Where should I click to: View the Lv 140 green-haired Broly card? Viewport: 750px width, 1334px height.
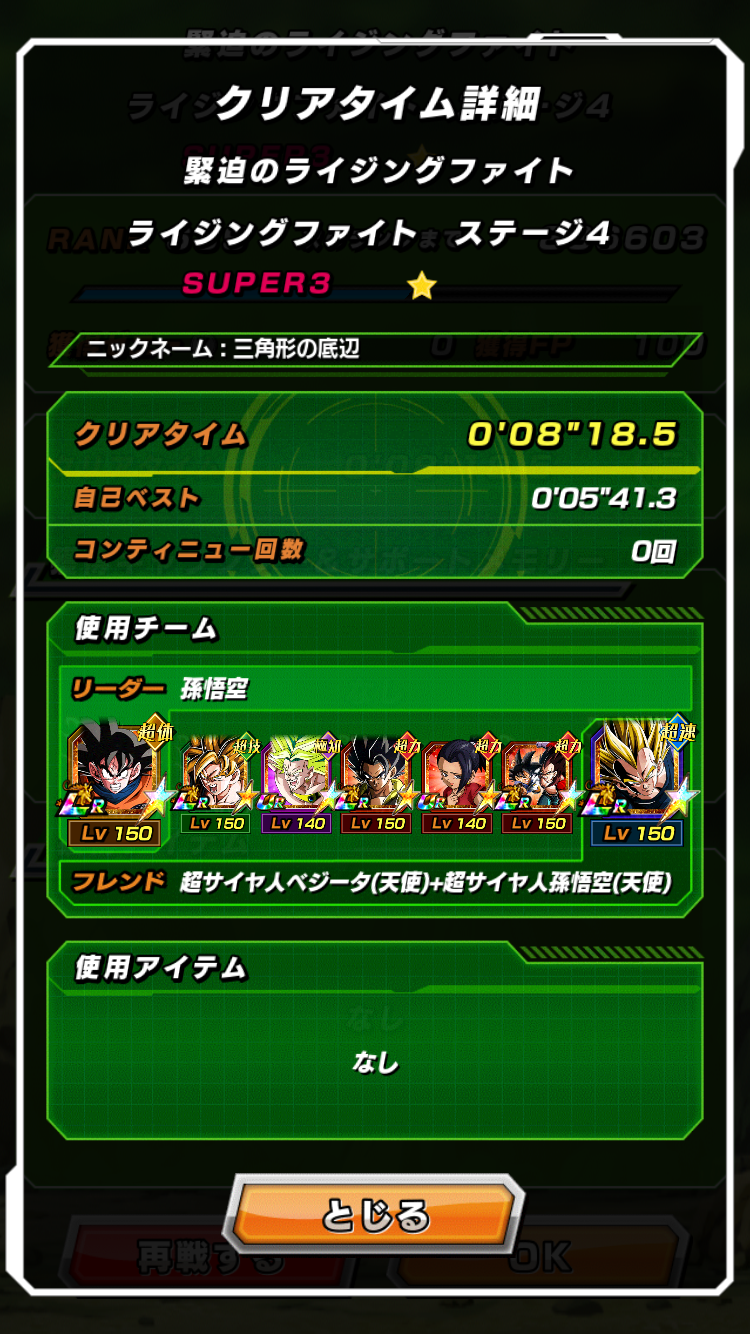pyautogui.click(x=297, y=786)
